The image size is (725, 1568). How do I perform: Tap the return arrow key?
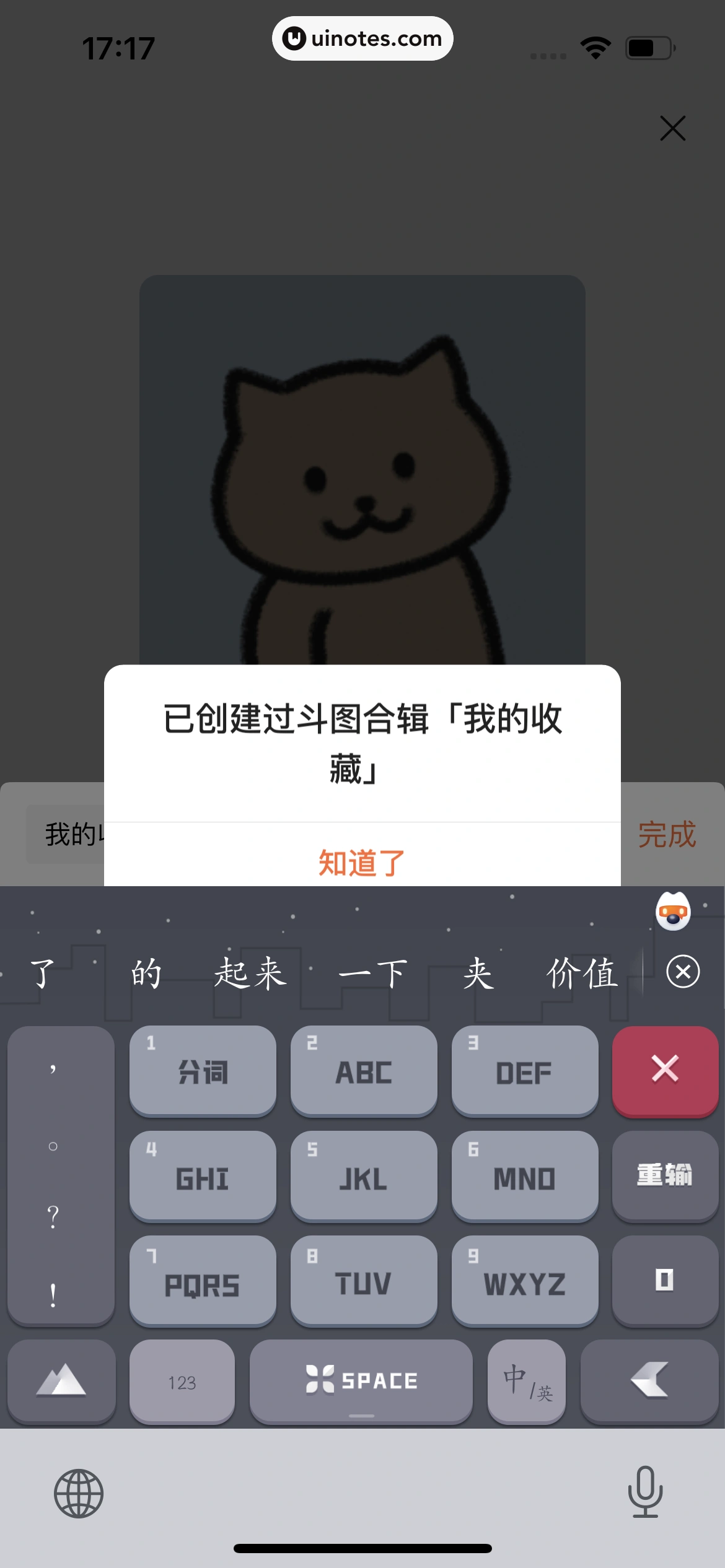[649, 1381]
